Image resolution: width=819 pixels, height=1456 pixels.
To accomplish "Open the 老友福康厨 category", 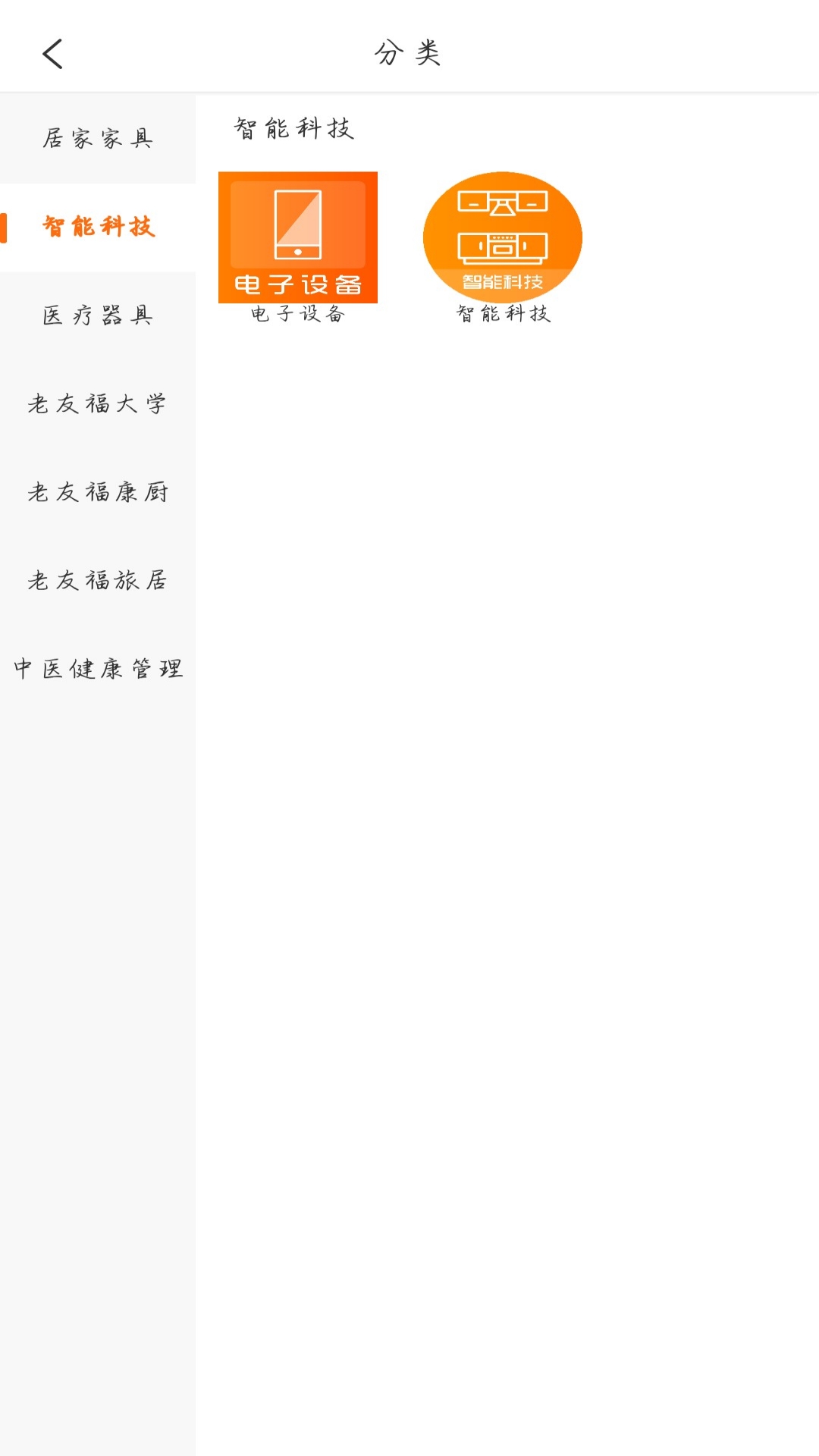I will (x=98, y=492).
